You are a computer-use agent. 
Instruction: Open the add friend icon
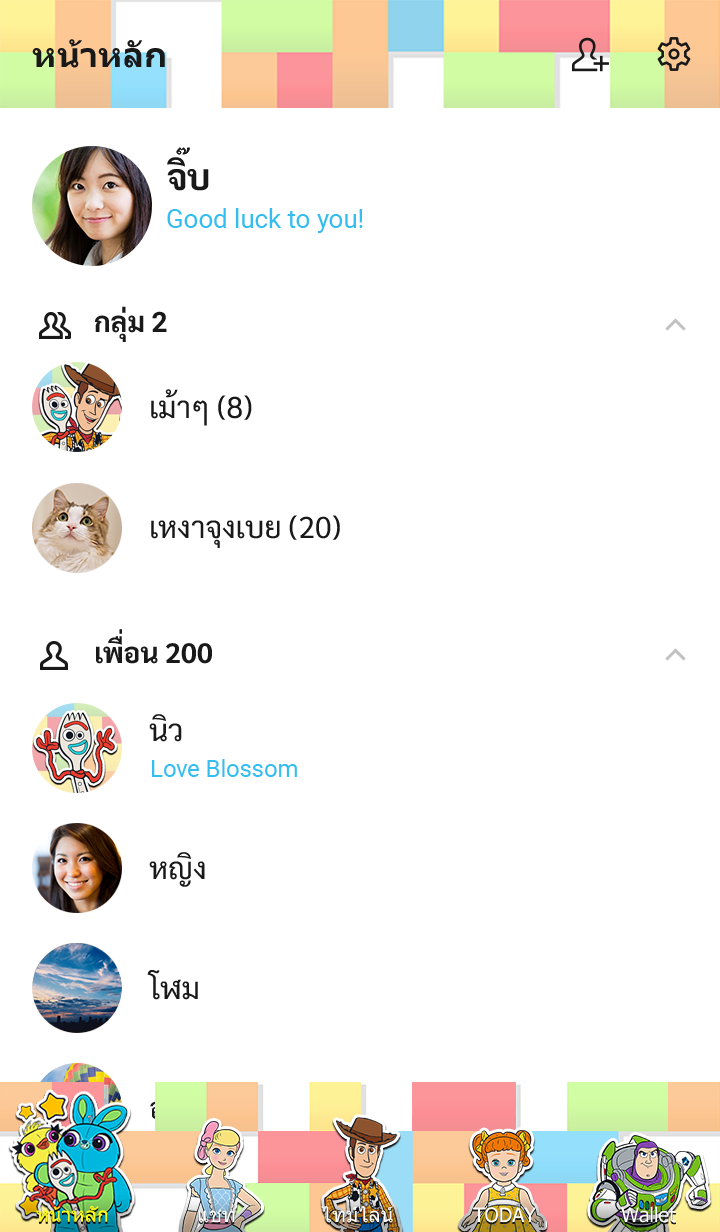click(589, 56)
